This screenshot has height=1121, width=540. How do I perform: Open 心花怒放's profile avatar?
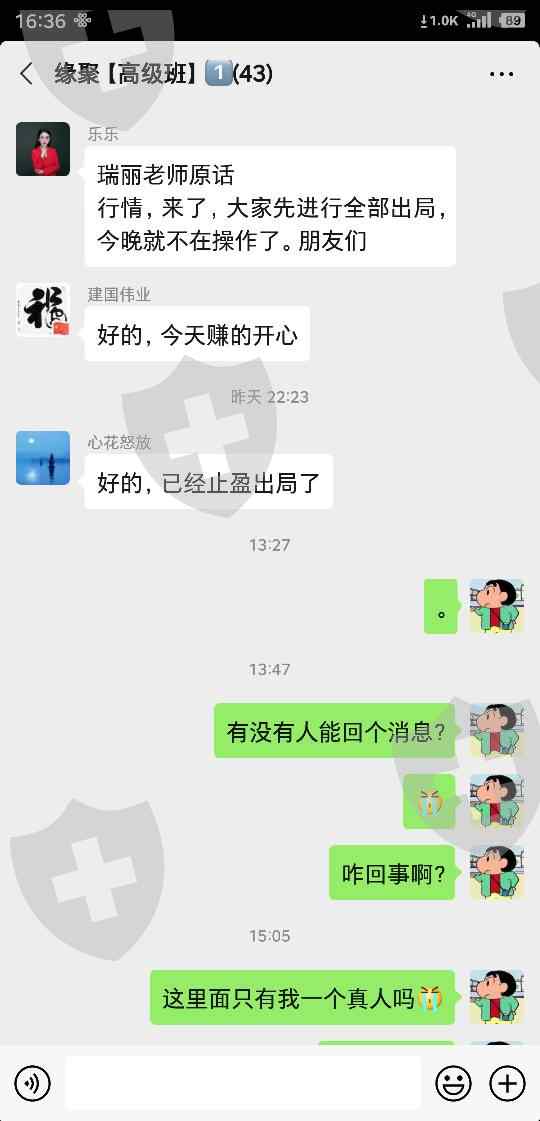click(x=43, y=458)
